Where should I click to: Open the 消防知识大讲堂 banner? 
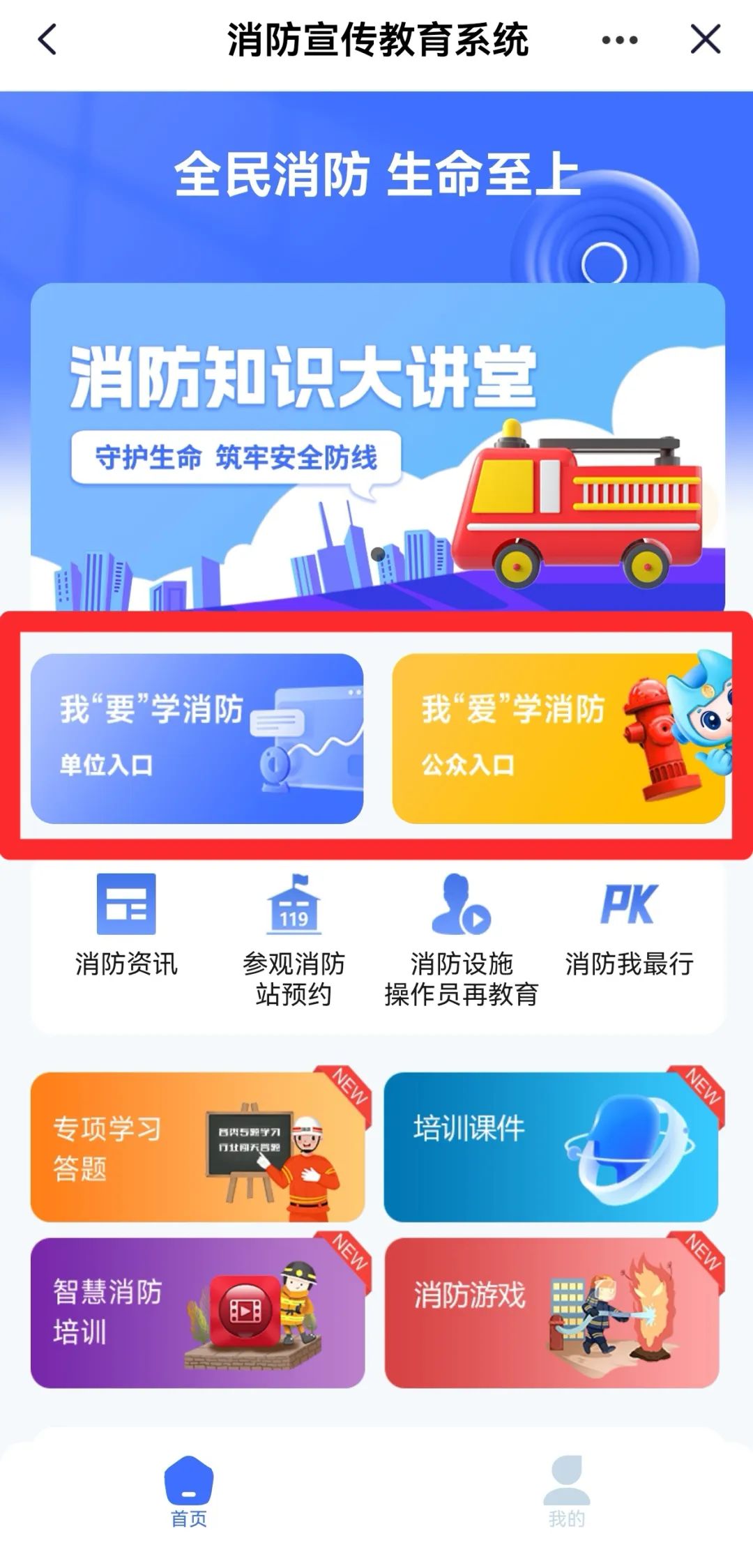tap(376, 446)
